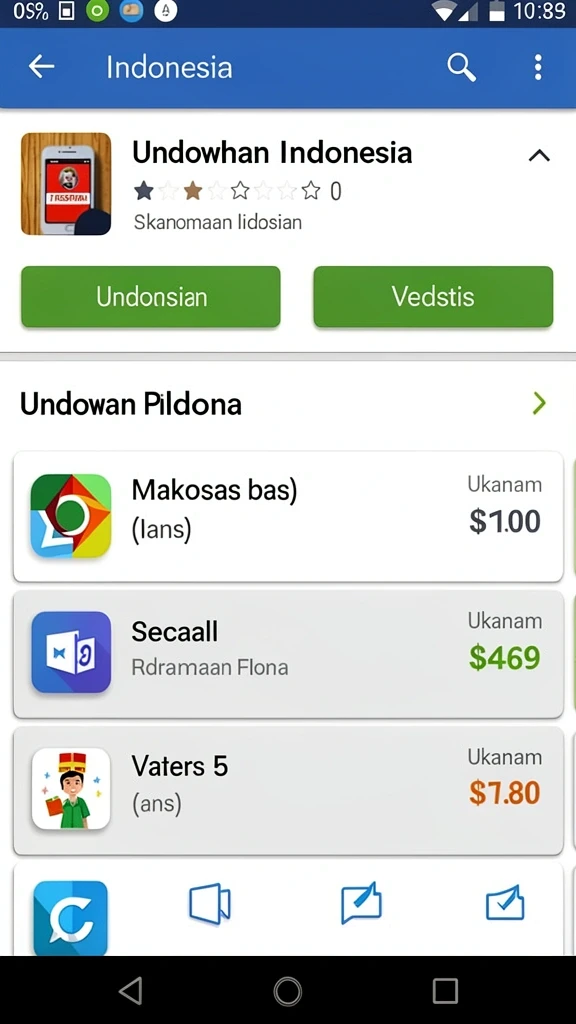
Task: Open the three-dot overflow menu
Action: [x=537, y=67]
